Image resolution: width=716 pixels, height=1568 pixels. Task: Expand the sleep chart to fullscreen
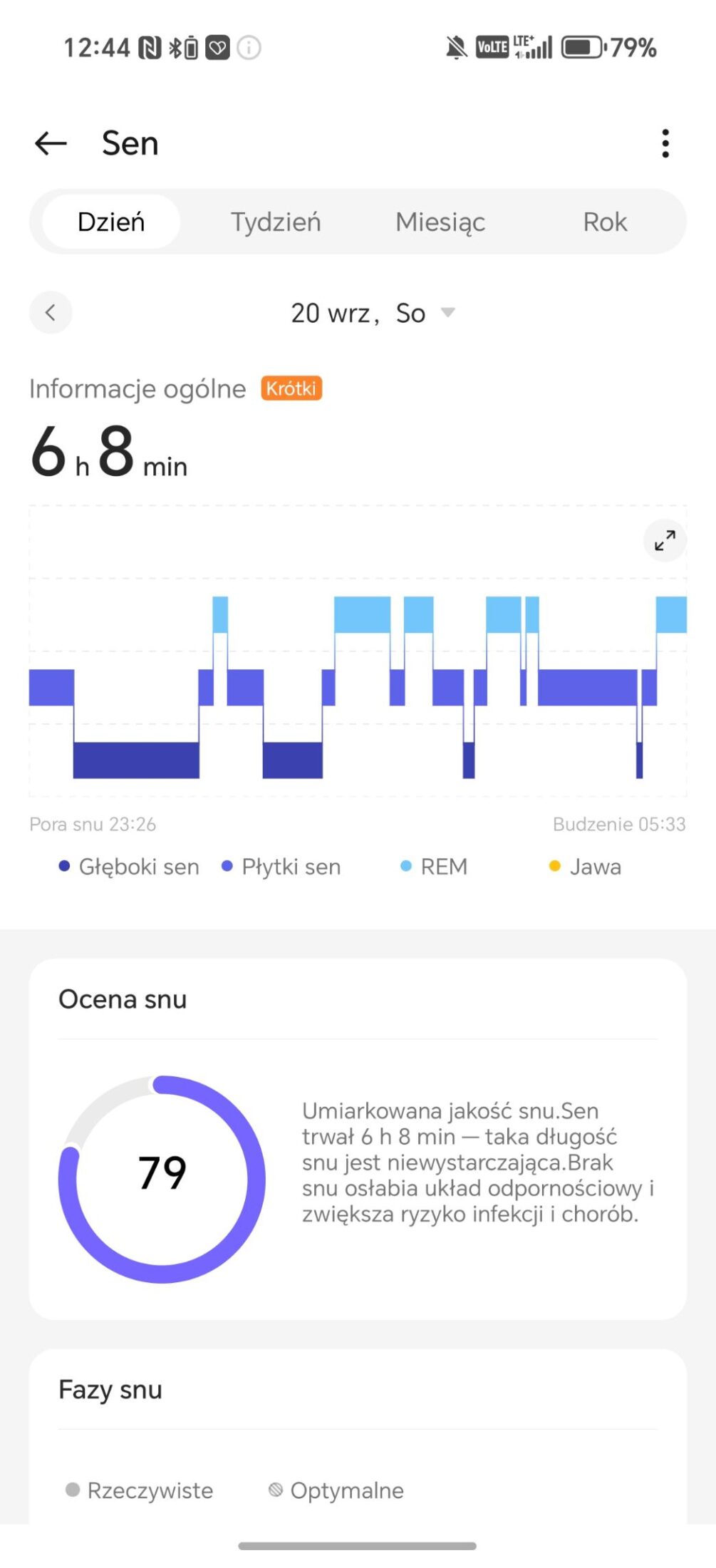coord(665,540)
